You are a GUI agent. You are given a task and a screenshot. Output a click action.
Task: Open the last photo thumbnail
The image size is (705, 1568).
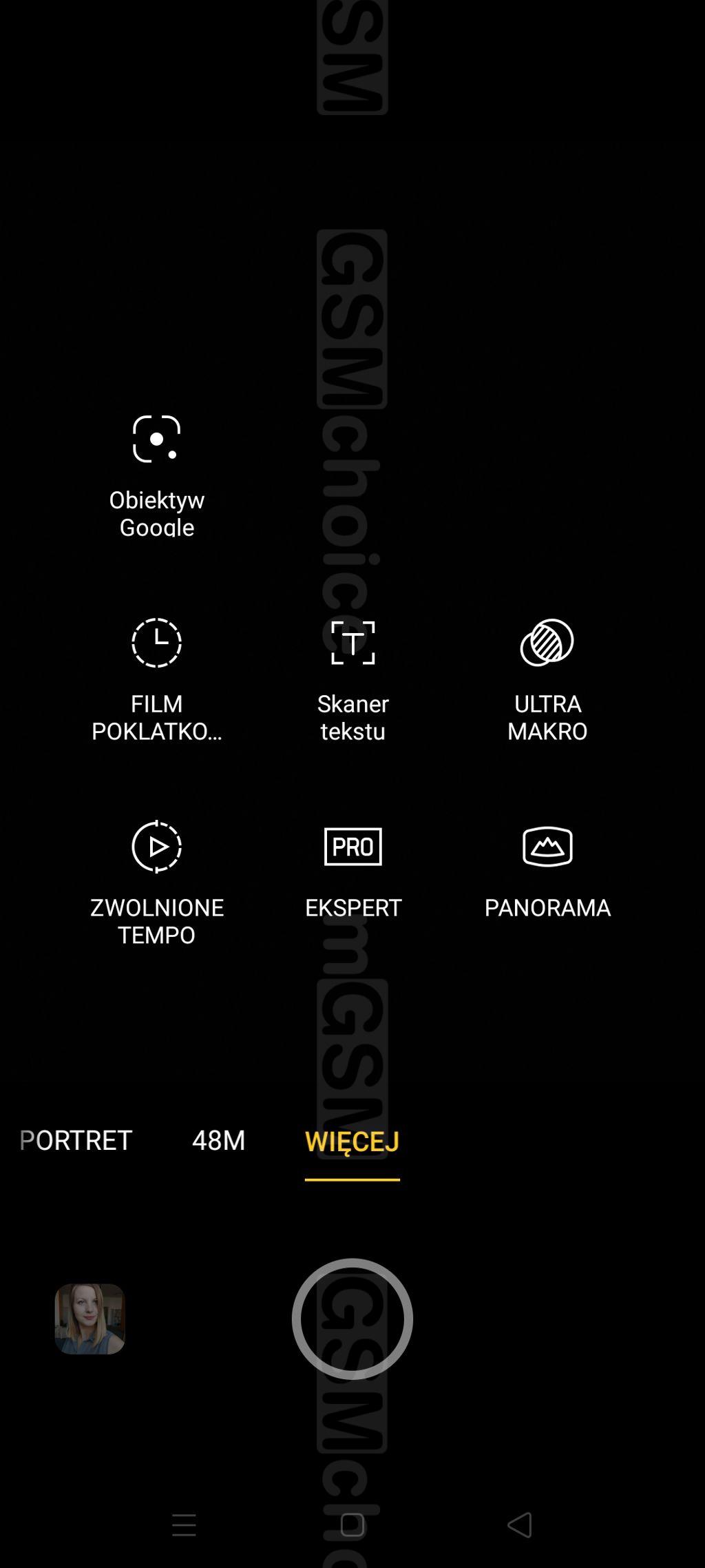click(x=90, y=1319)
